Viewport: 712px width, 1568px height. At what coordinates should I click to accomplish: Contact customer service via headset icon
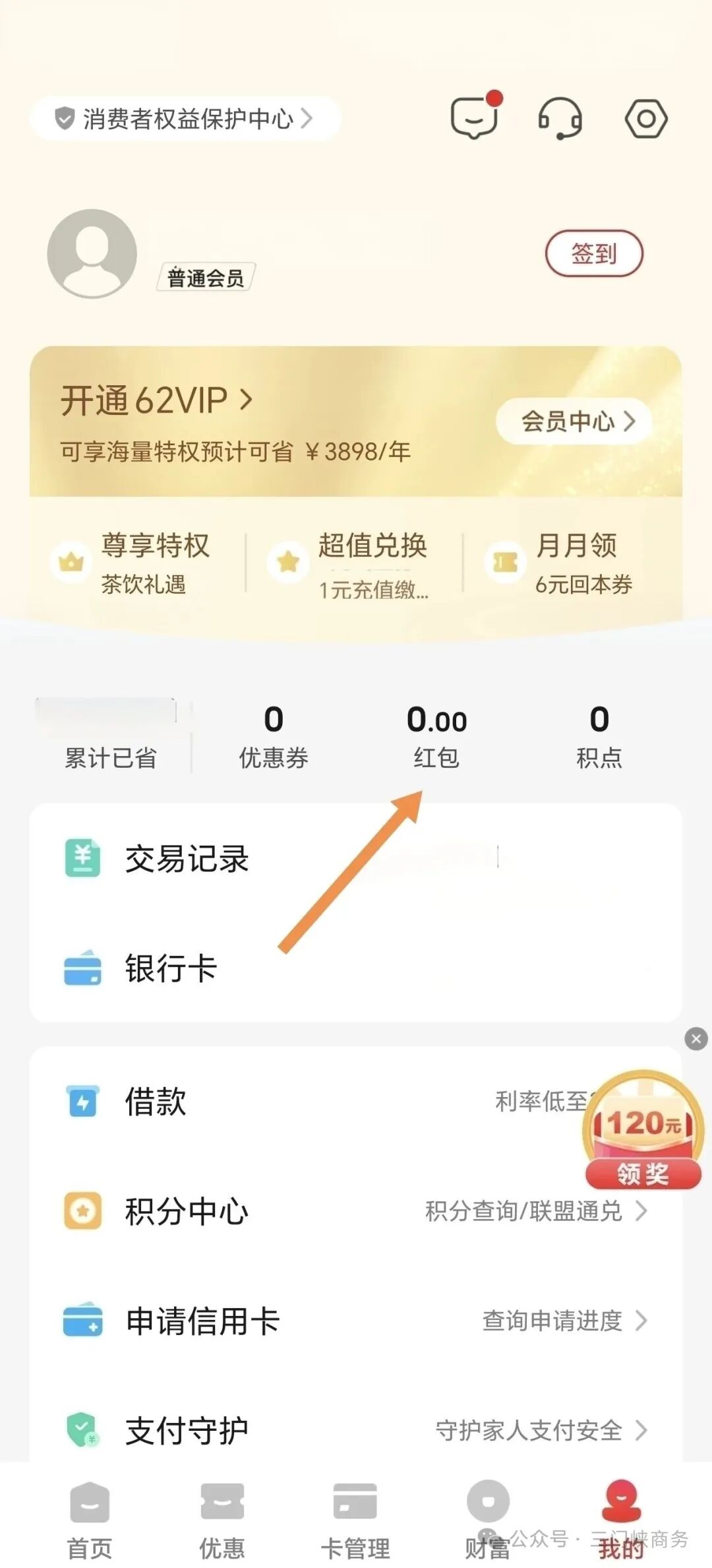click(560, 119)
